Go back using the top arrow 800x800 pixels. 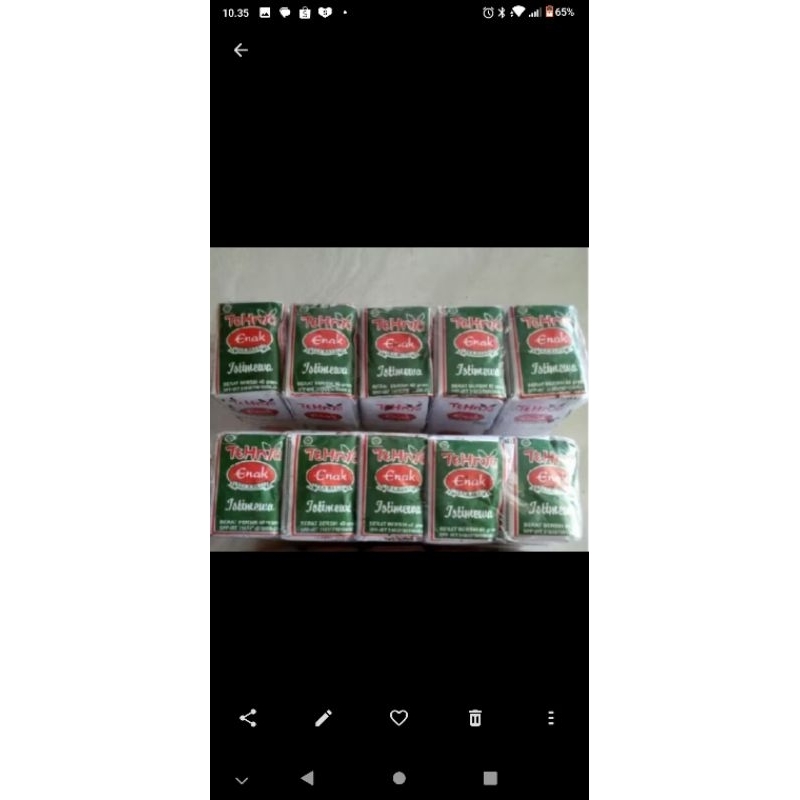pyautogui.click(x=240, y=50)
